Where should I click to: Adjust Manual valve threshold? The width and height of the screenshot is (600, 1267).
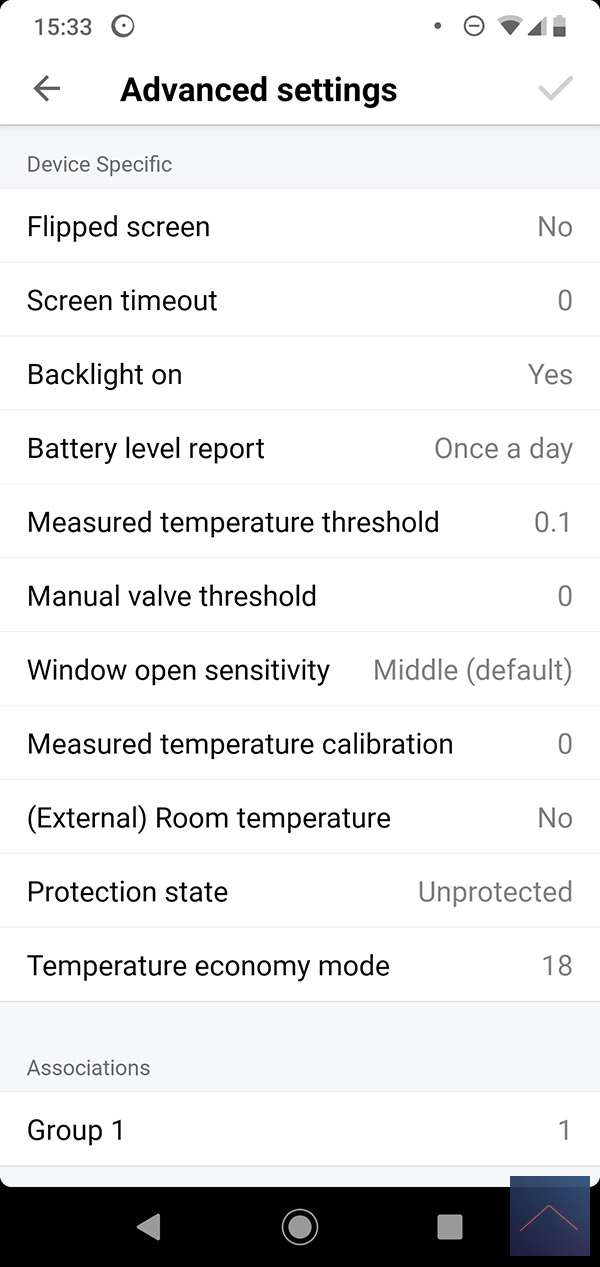(x=300, y=596)
